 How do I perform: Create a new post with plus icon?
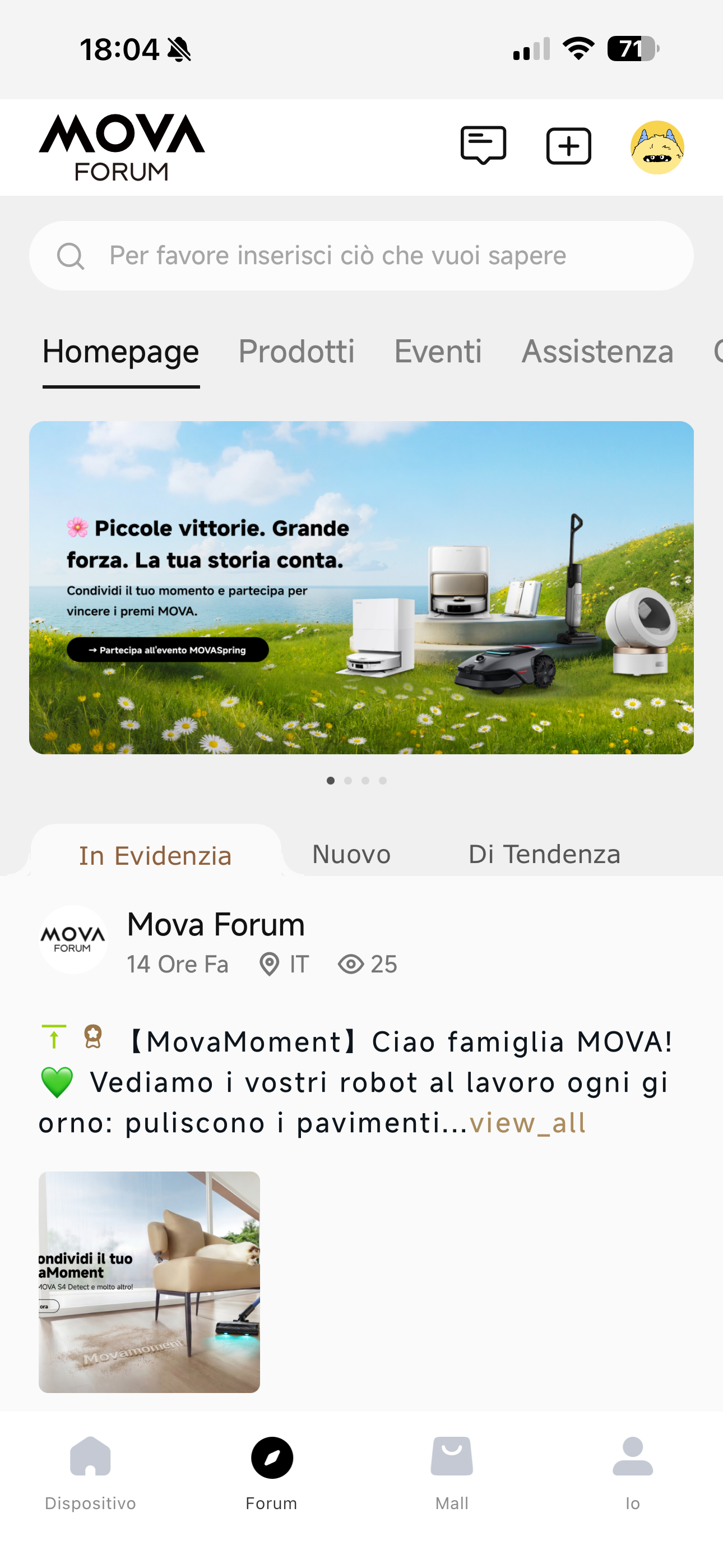pos(568,146)
